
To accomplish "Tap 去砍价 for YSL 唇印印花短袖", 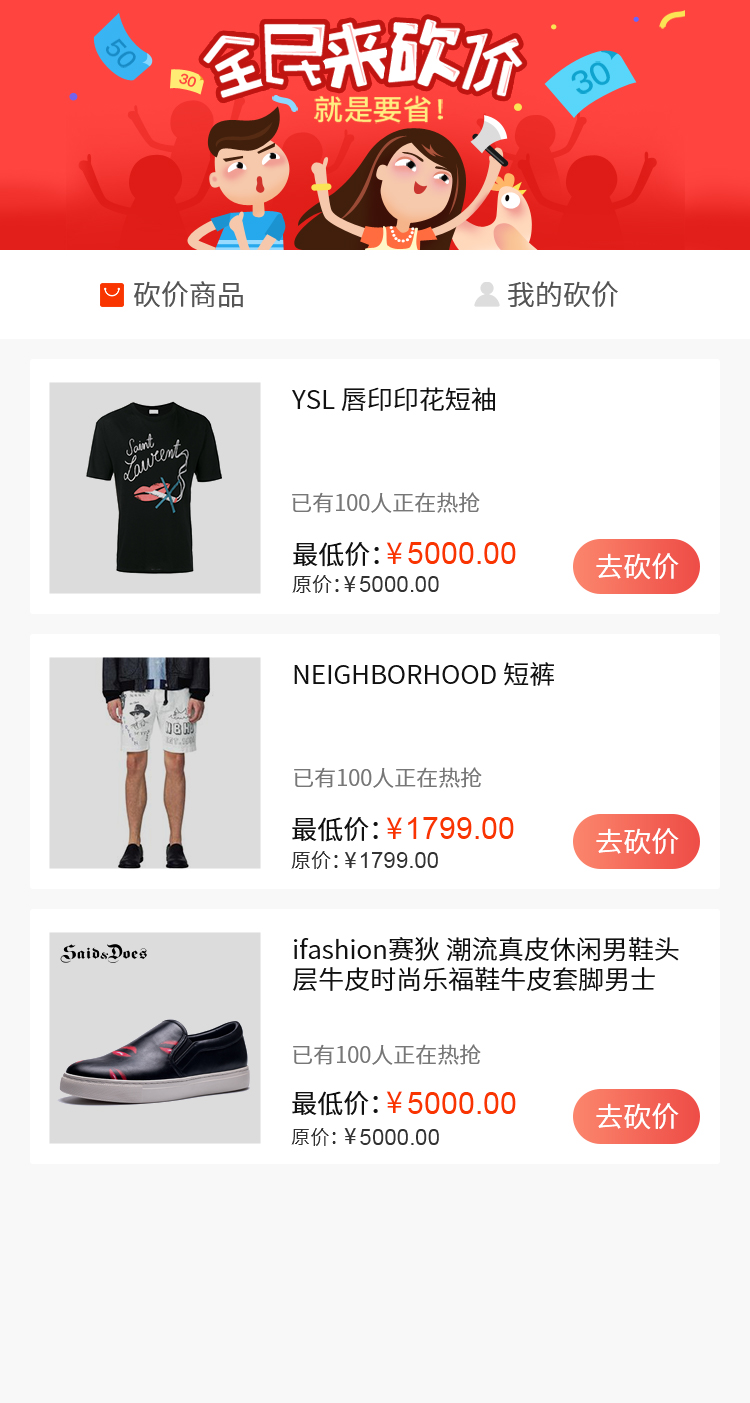I will [636, 566].
